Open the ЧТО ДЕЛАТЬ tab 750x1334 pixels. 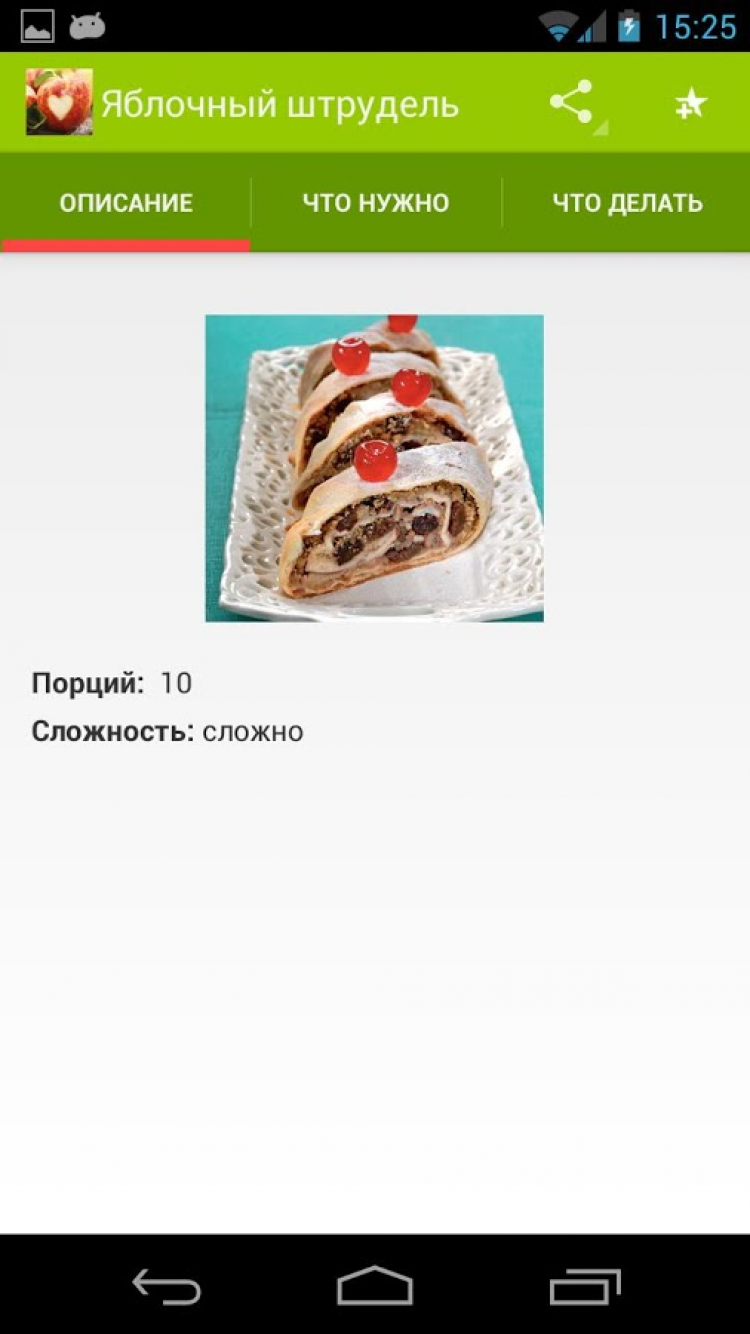(627, 203)
